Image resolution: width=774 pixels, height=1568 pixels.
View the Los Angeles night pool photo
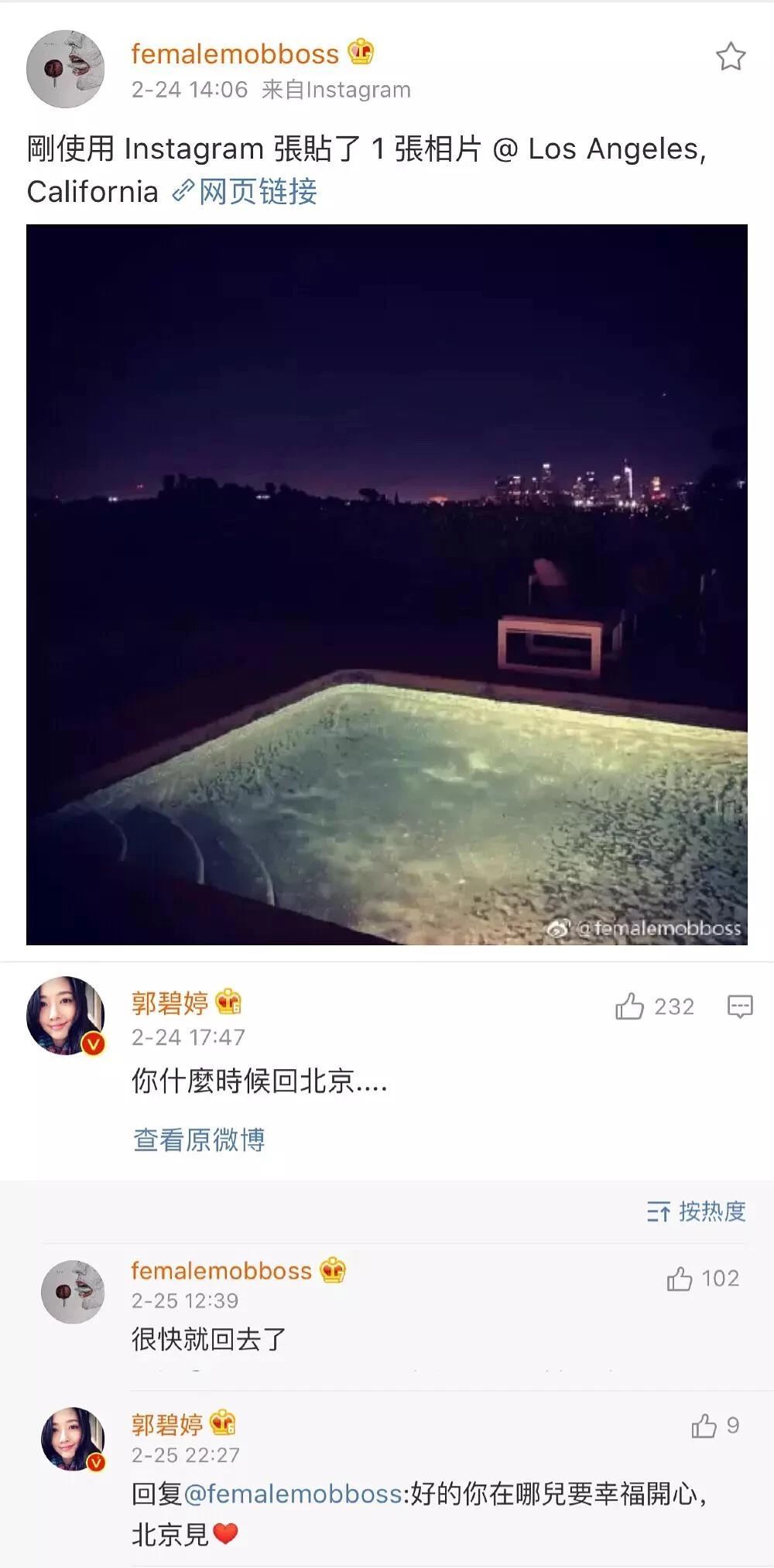(387, 584)
